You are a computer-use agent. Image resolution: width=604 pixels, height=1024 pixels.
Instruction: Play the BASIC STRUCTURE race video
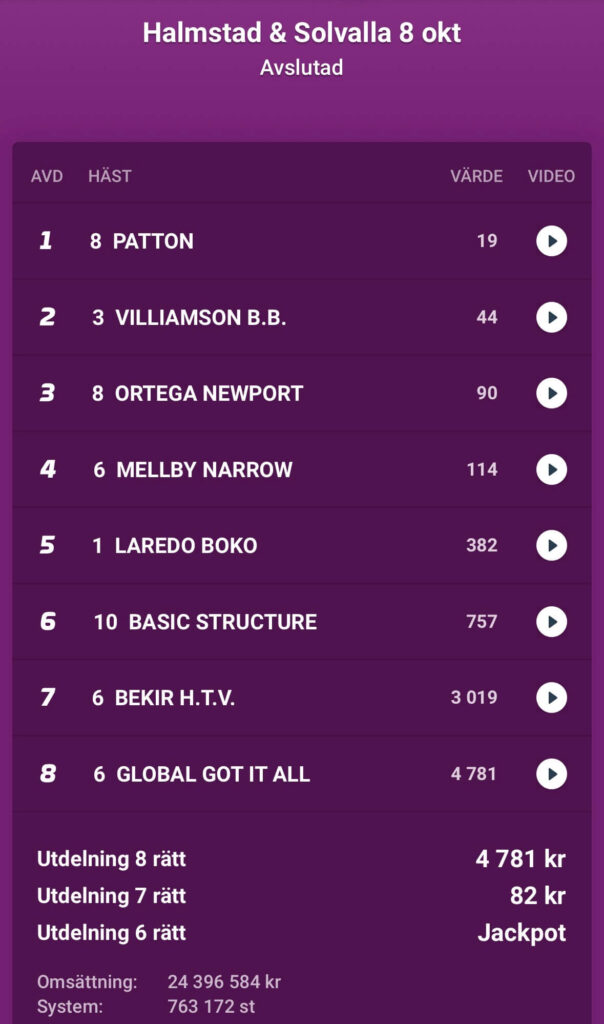(x=551, y=621)
